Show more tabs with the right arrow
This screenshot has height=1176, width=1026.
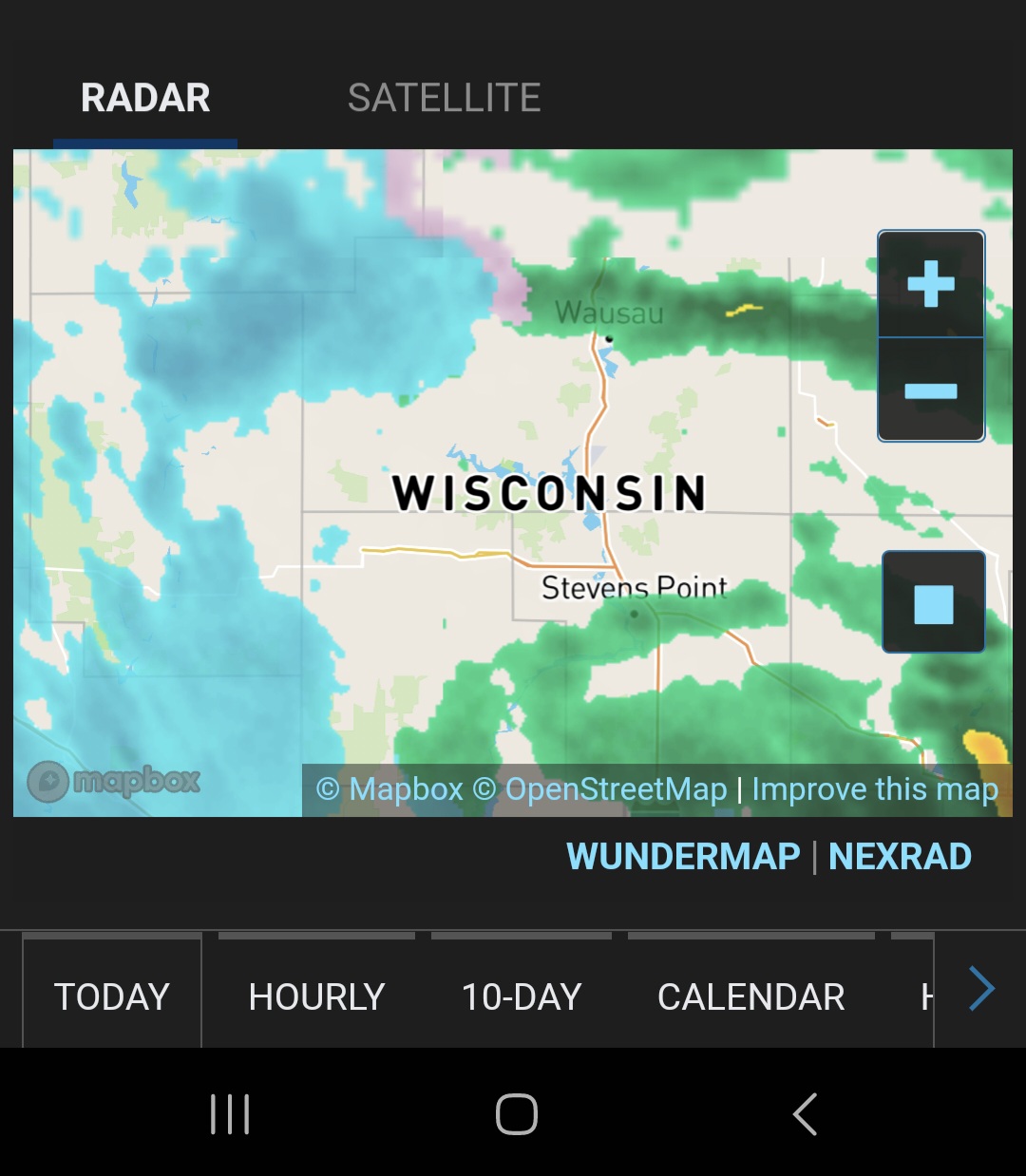coord(981,989)
